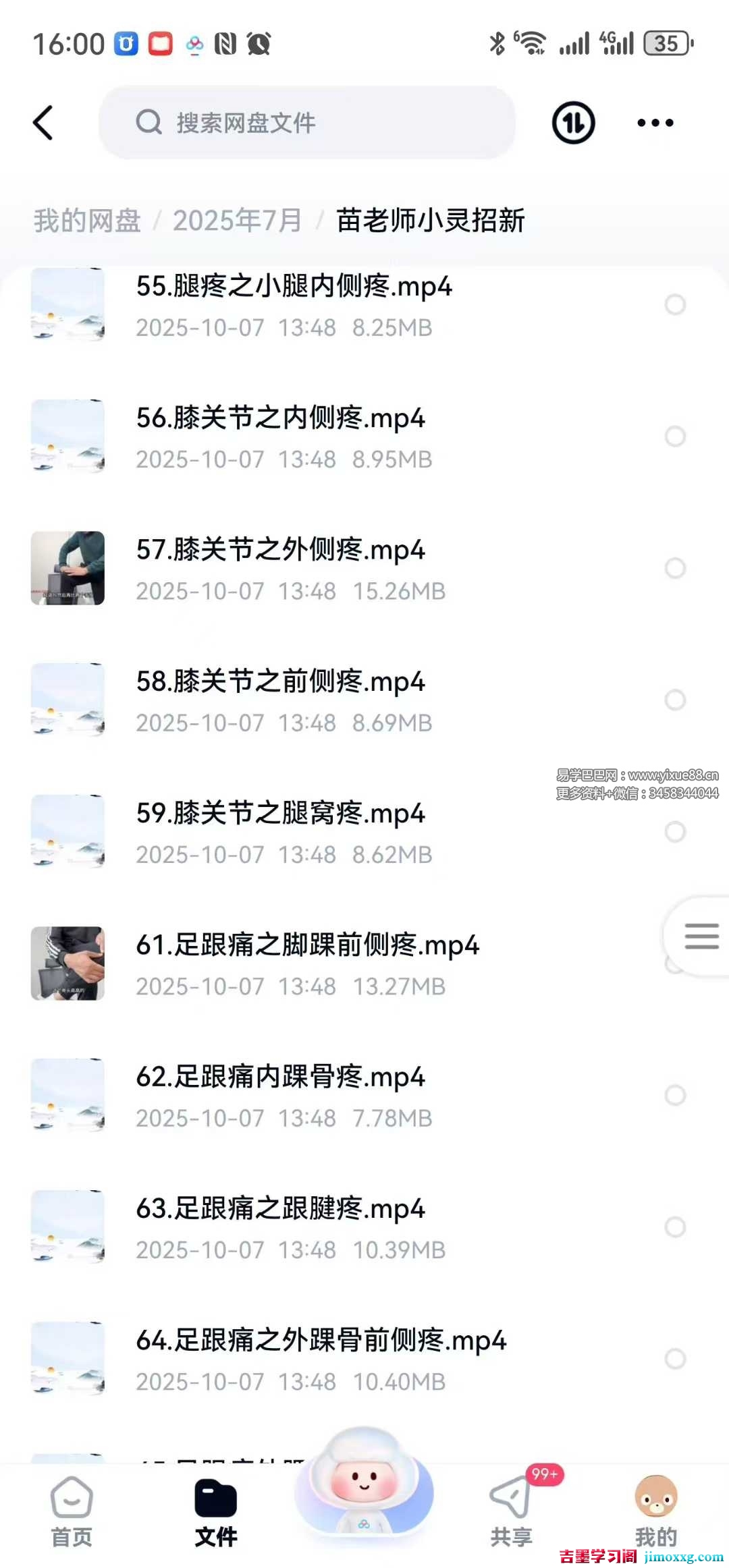Open 59.膝关节之腿窝疼.mp4

280,814
